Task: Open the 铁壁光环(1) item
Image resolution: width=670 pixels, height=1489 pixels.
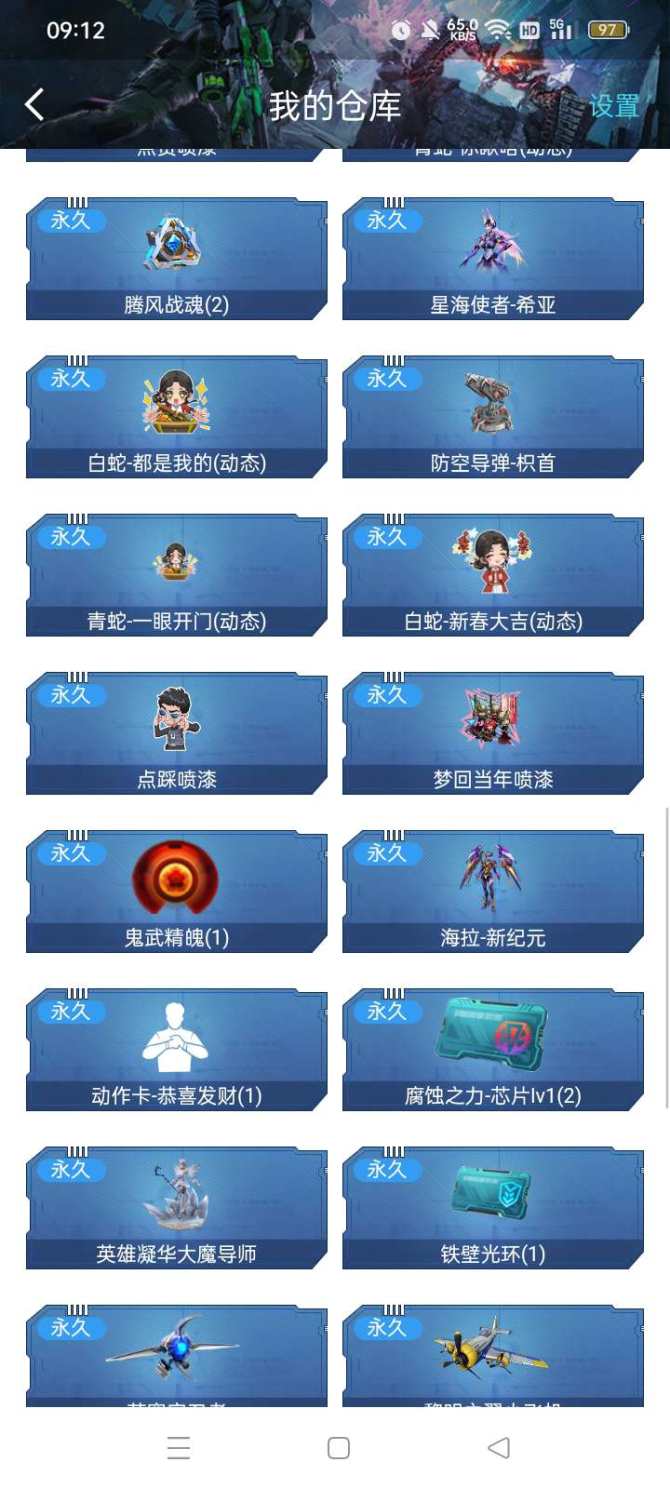Action: click(x=492, y=1207)
